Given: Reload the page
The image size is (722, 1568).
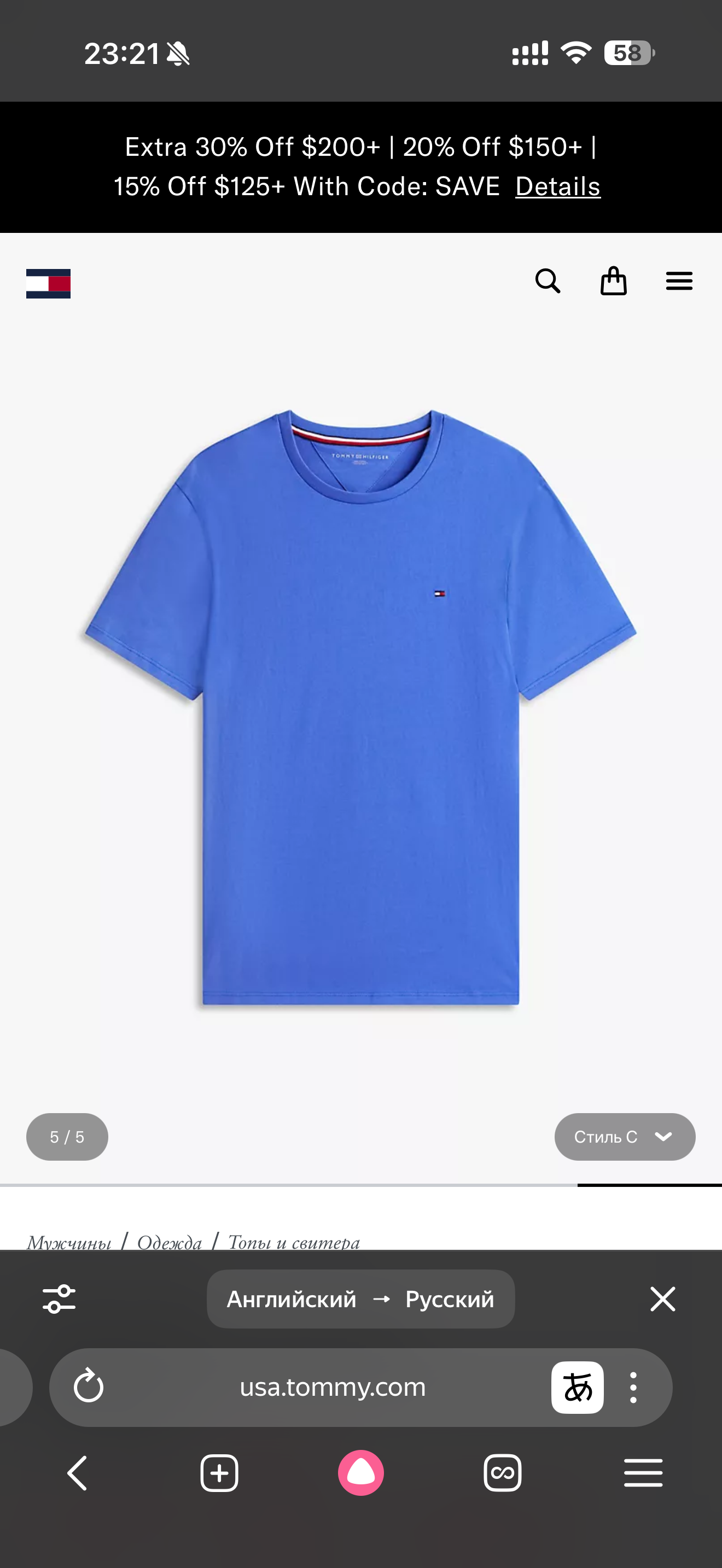Looking at the screenshot, I should (89, 1387).
